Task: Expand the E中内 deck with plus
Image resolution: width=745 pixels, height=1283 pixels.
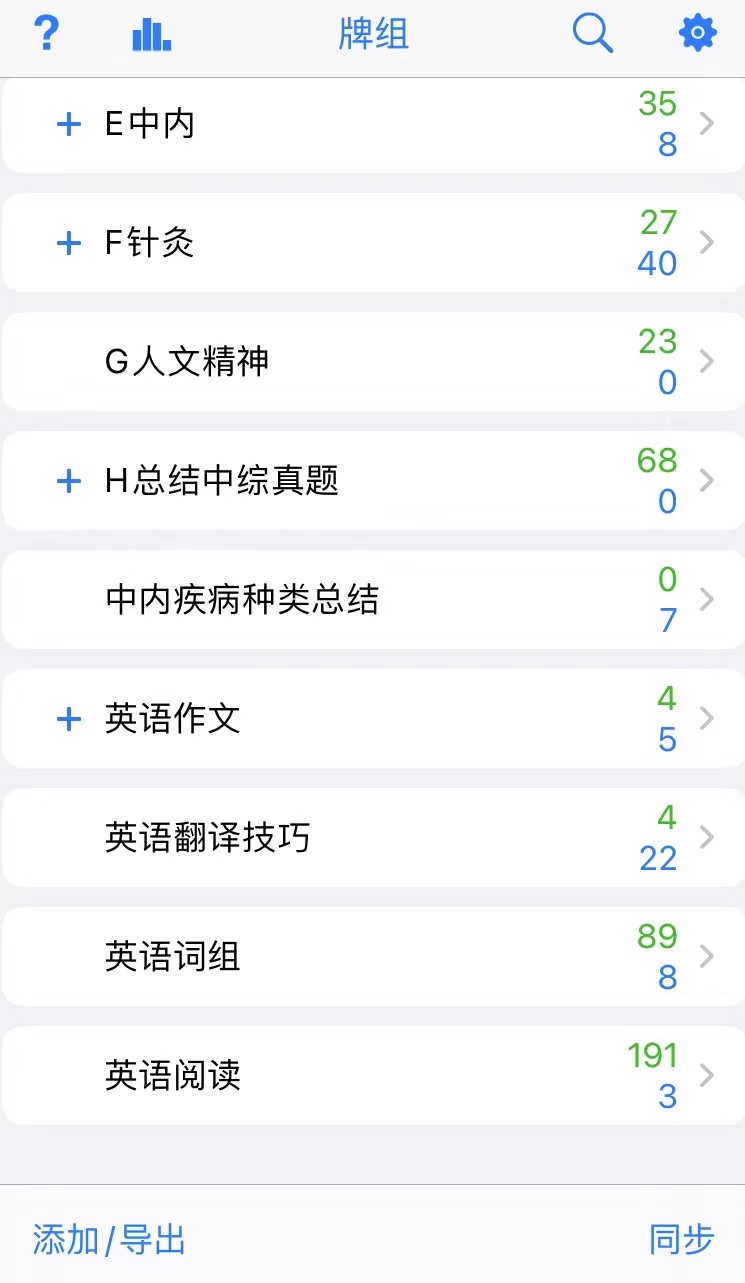Action: pos(68,124)
